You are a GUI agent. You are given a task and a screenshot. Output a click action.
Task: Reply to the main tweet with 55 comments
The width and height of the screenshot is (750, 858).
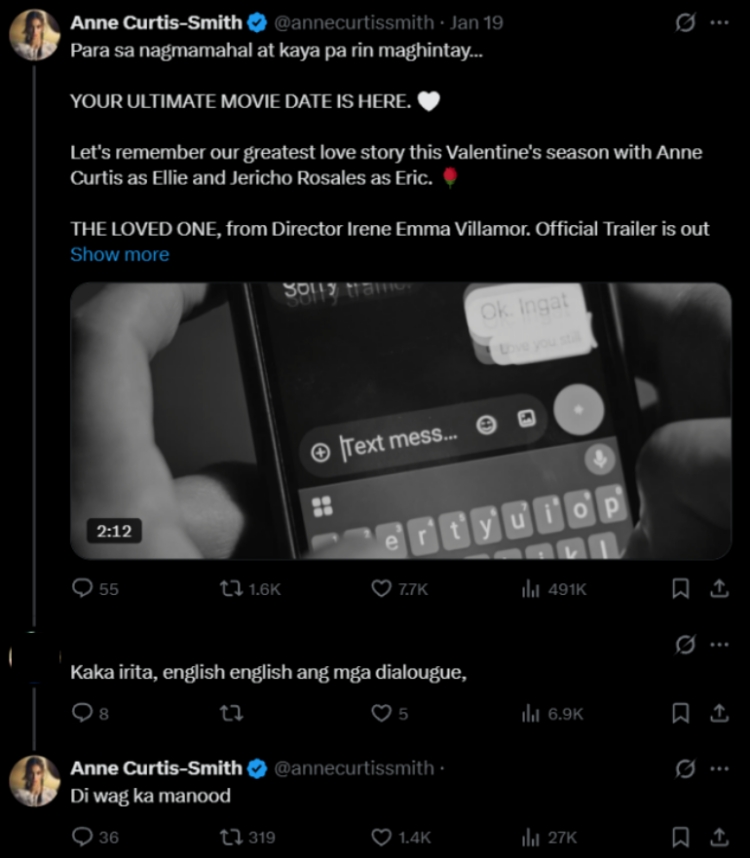click(x=82, y=589)
